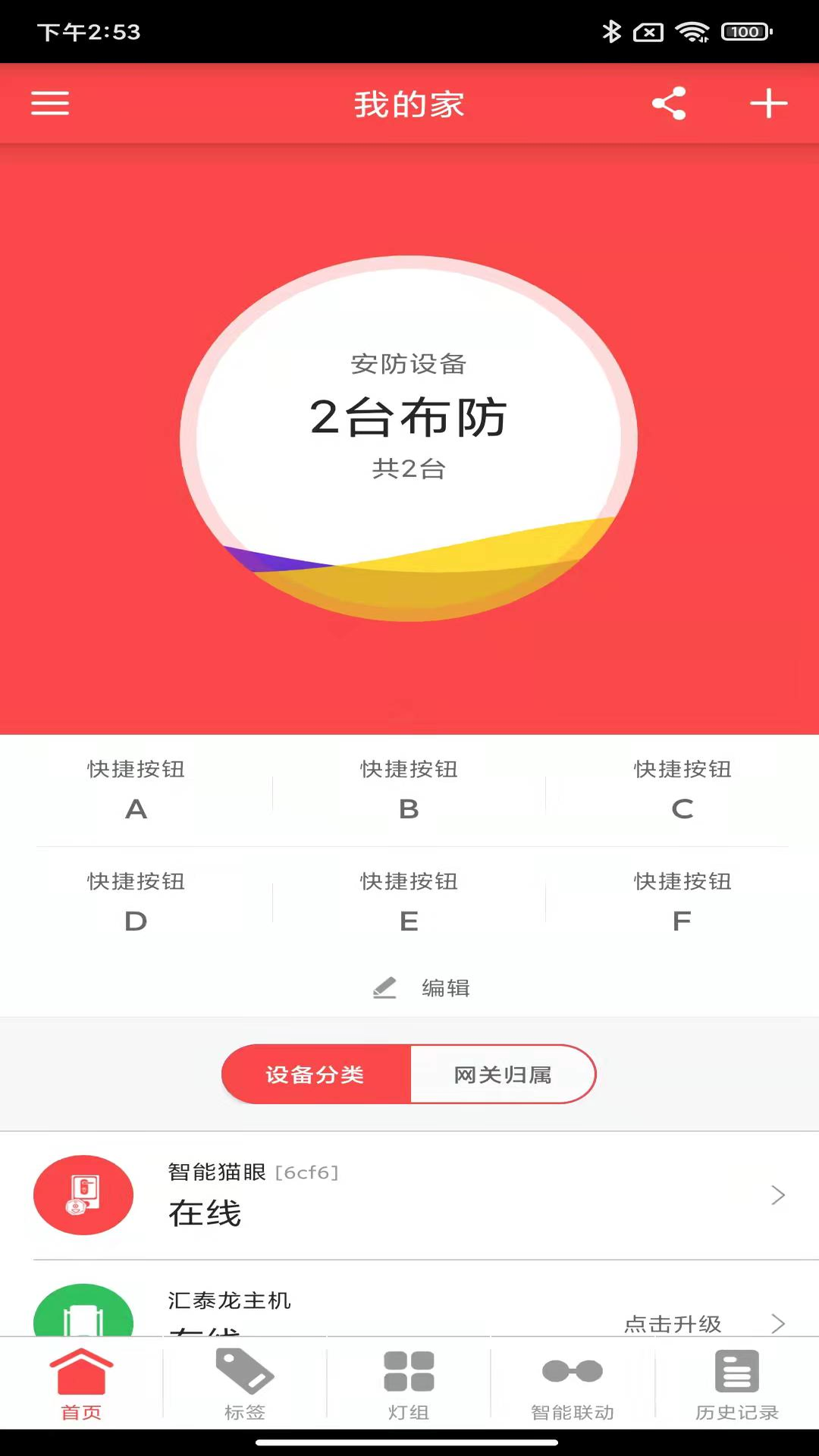Viewport: 819px width, 1456px height.
Task: Open the hamburger drawer menu
Action: [50, 103]
